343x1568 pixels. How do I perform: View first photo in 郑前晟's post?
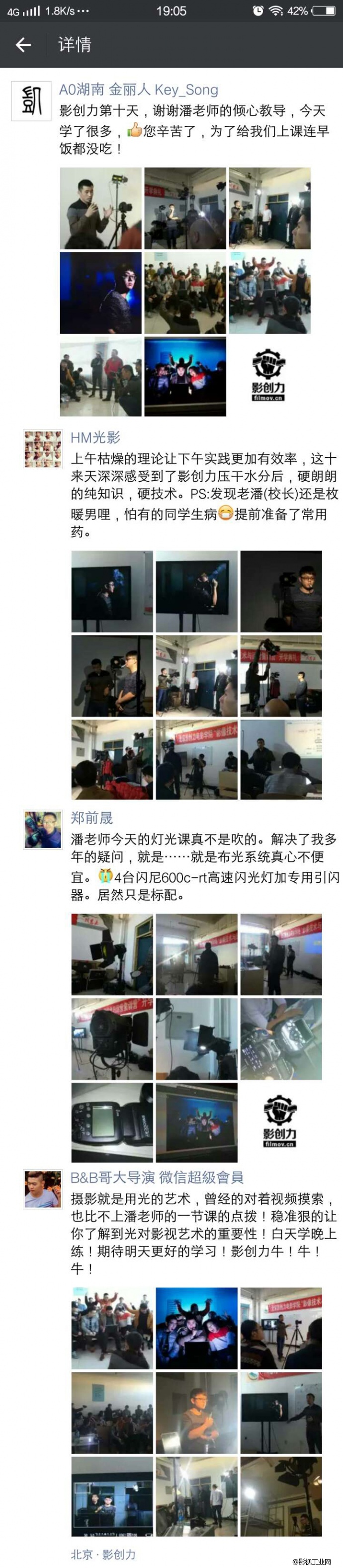tap(112, 954)
